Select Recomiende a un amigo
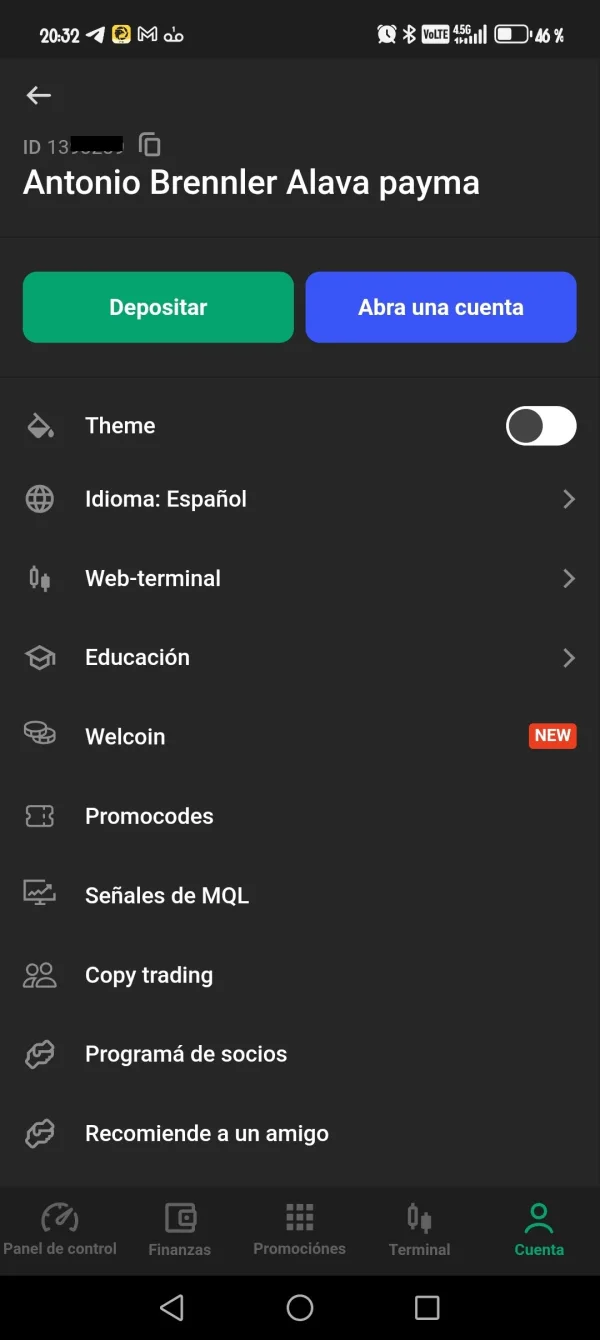The image size is (600, 1340). 300,1133
